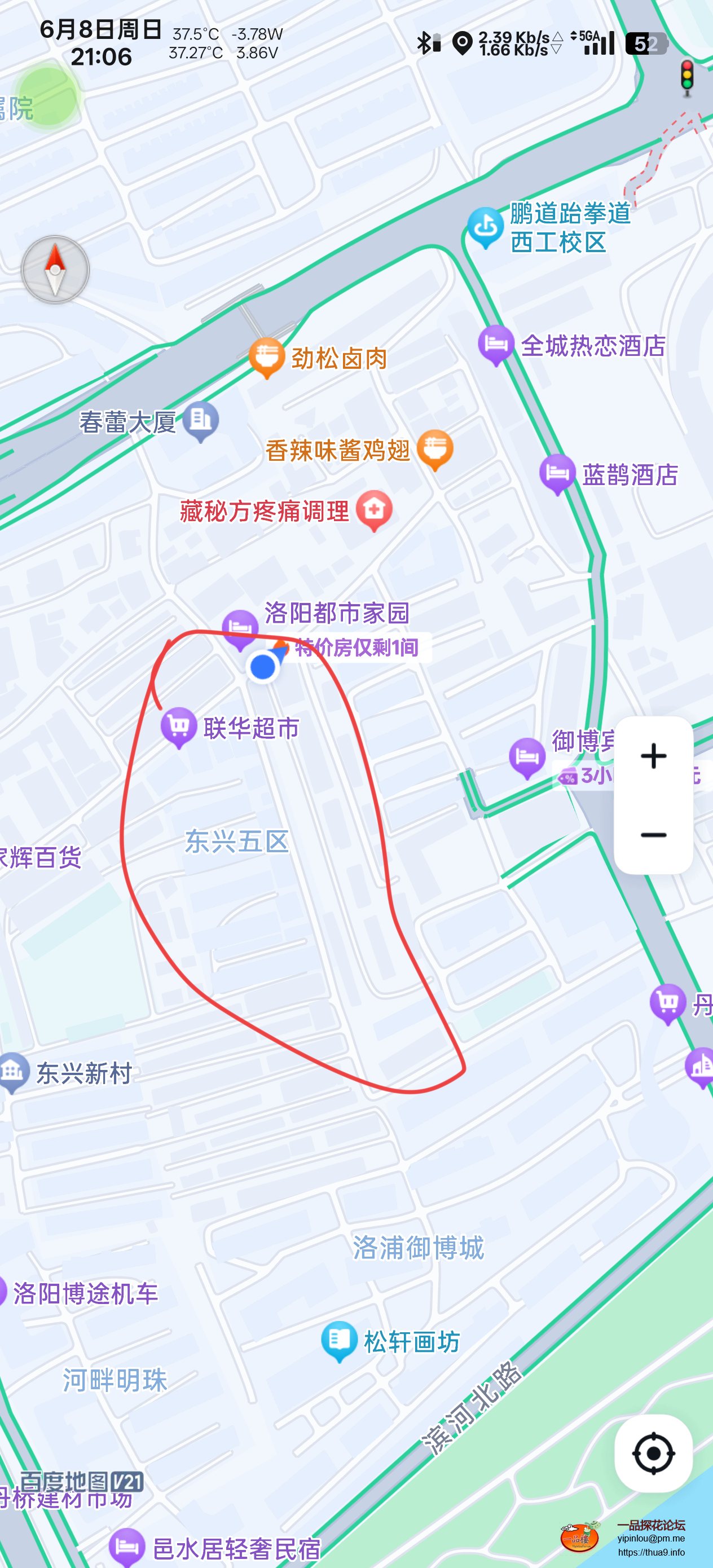This screenshot has width=713, height=1568.
Task: Open 鹏道跆拳道西工校区 marker
Action: pyautogui.click(x=485, y=227)
